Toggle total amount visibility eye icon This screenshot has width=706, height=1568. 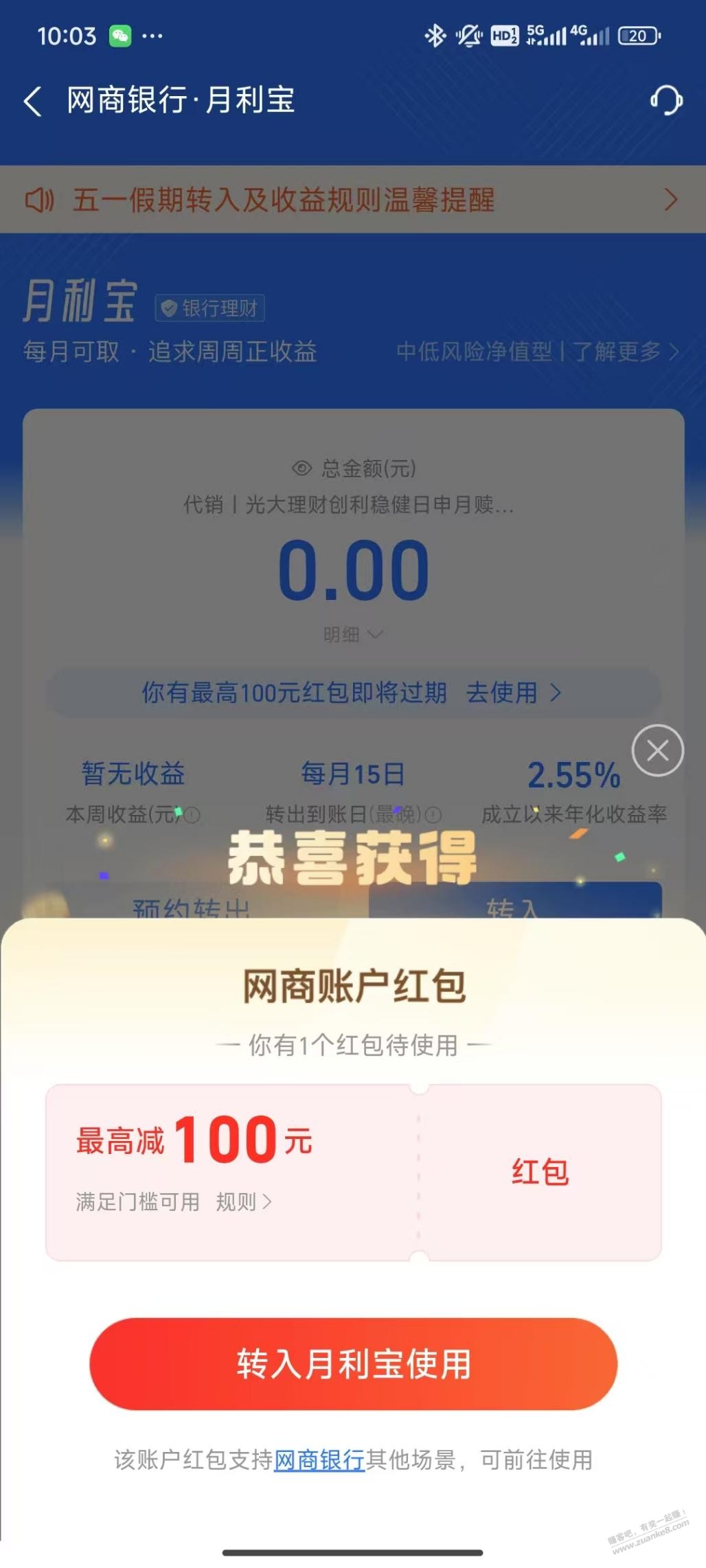[x=302, y=468]
